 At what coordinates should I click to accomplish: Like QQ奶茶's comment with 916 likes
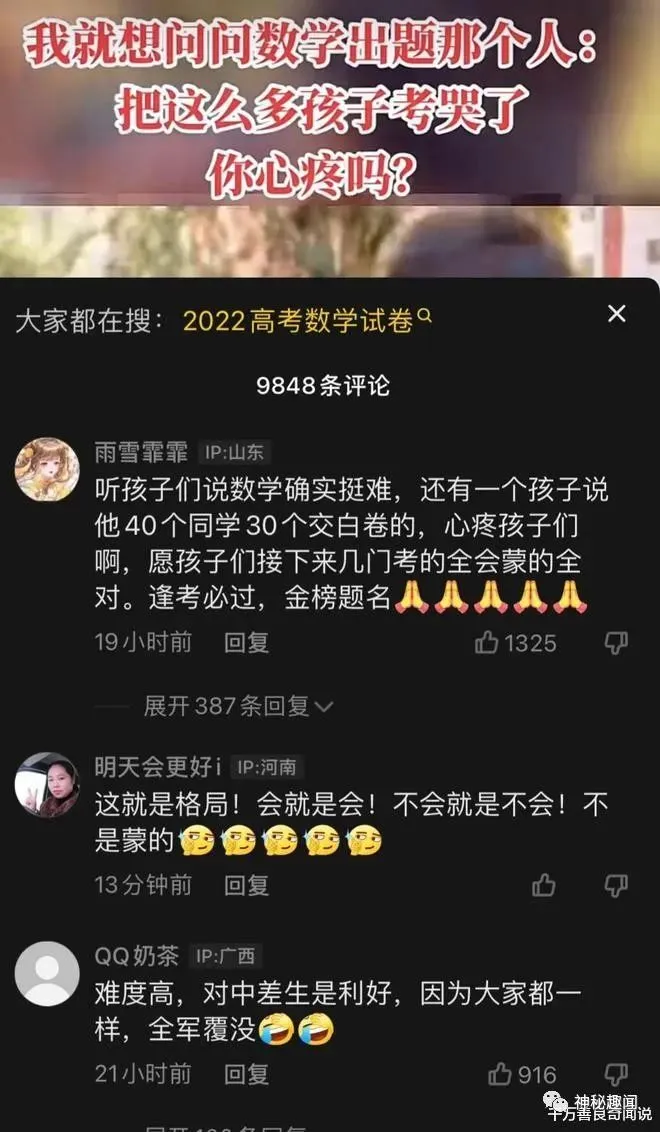click(x=500, y=1074)
